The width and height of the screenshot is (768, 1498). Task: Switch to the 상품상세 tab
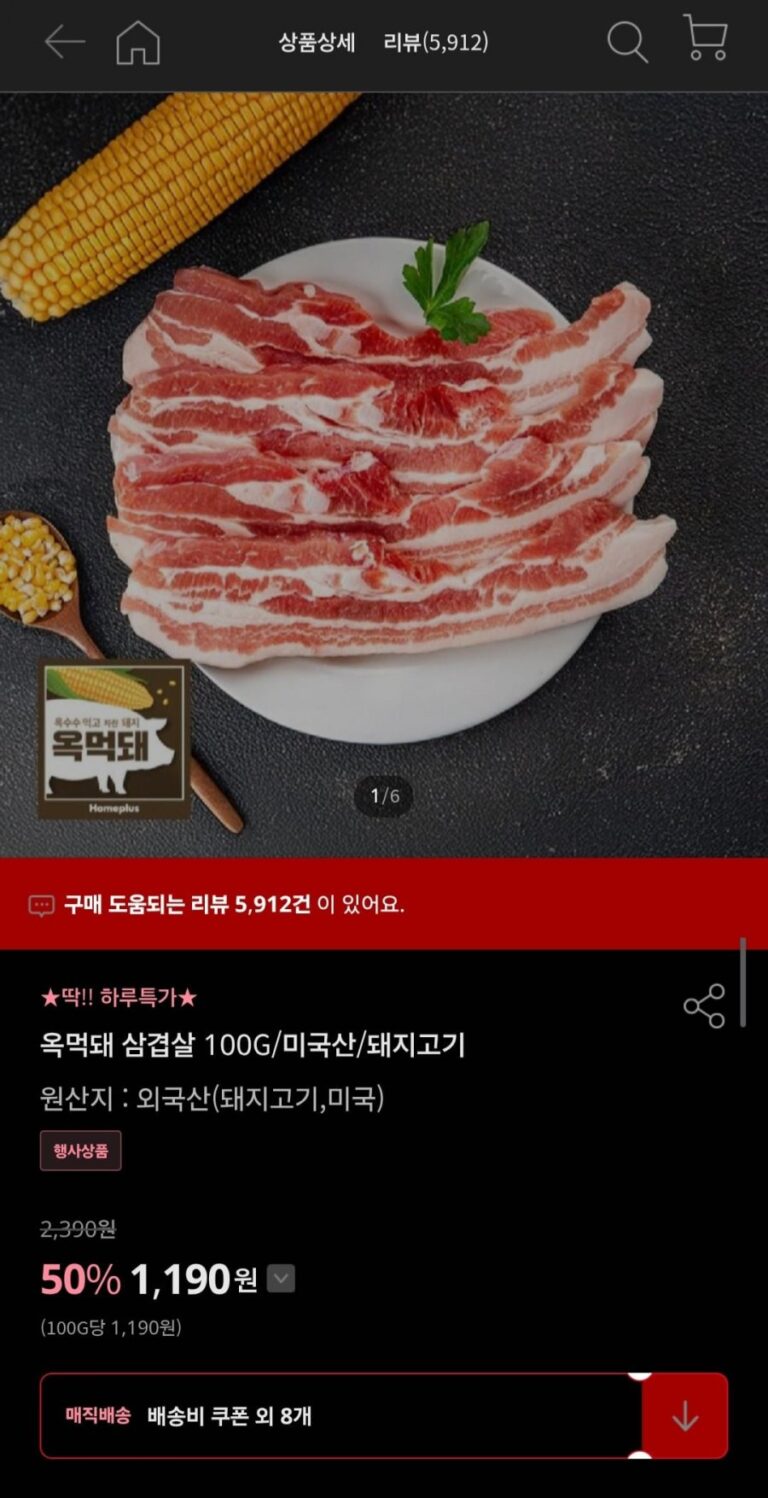pos(316,43)
